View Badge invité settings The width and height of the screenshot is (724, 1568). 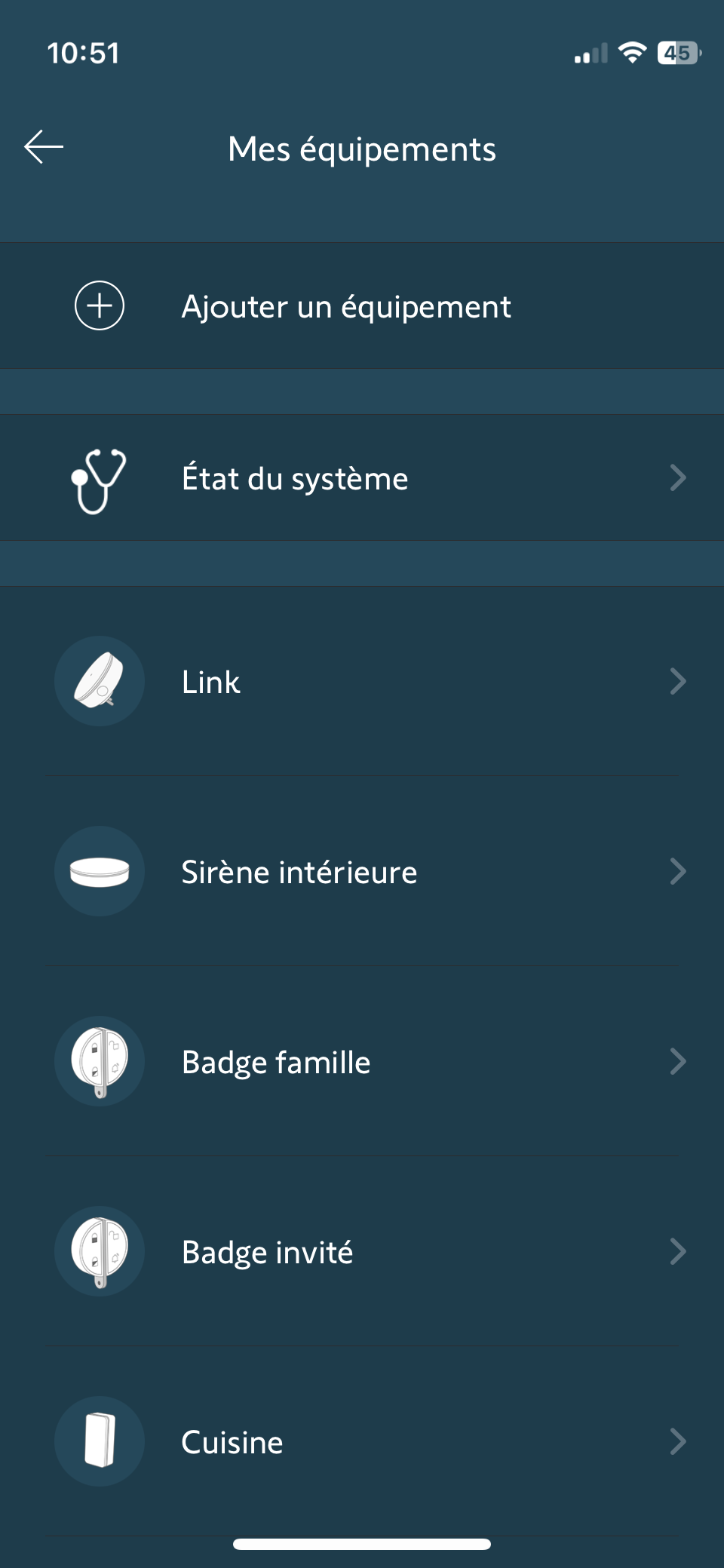click(362, 1252)
